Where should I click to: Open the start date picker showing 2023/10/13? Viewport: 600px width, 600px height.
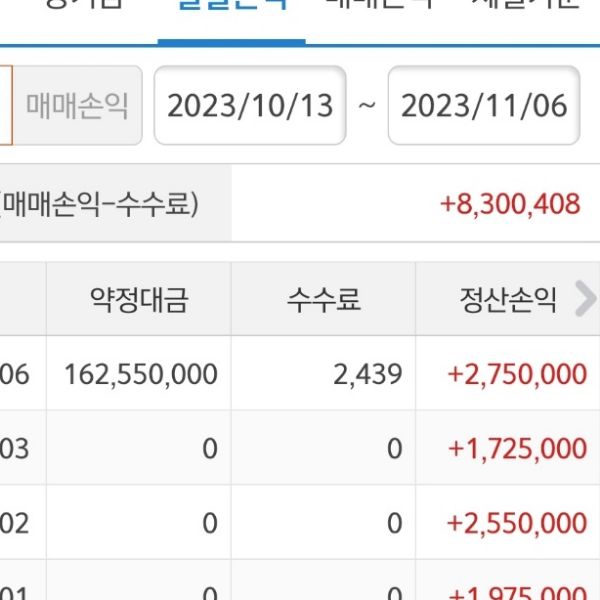point(250,106)
